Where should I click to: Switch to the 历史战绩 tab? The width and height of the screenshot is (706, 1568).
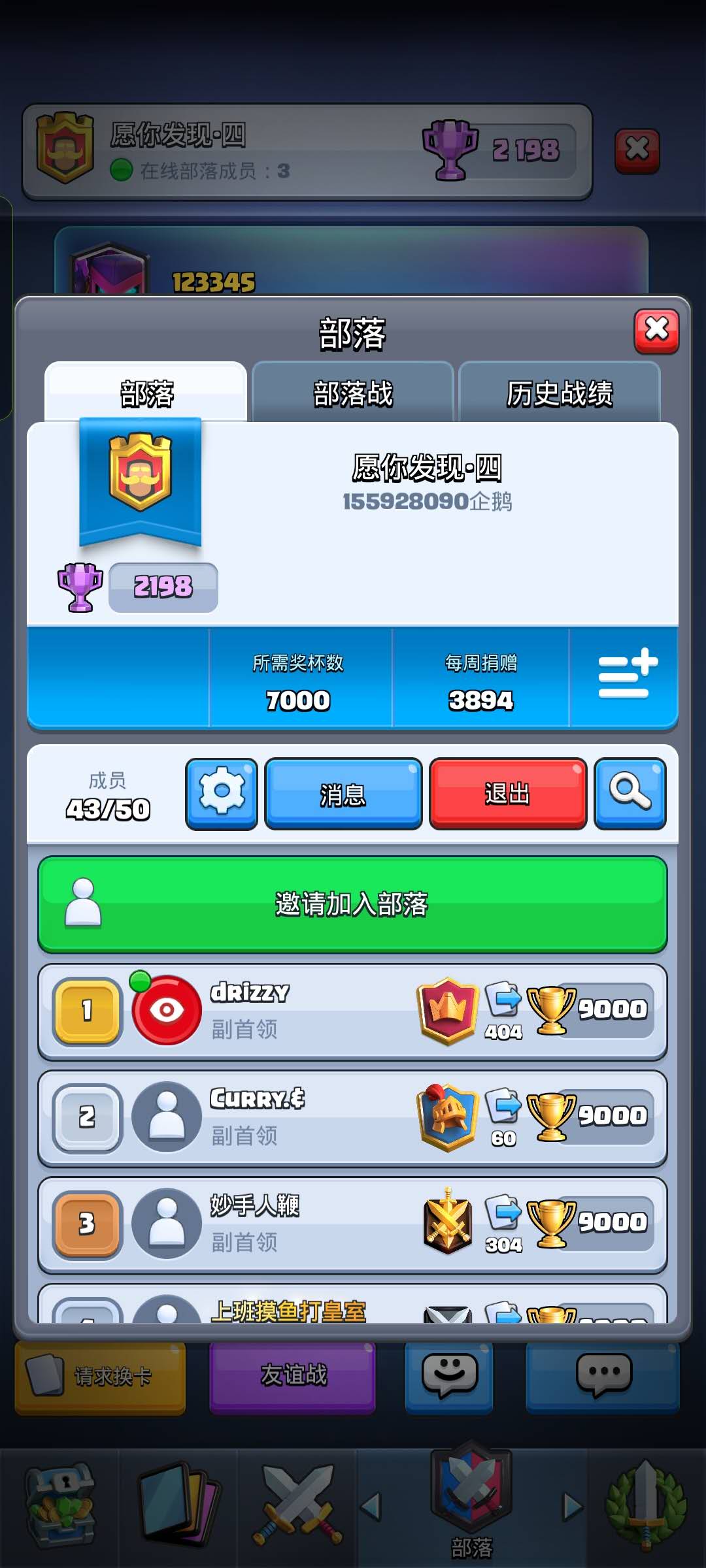(x=560, y=393)
